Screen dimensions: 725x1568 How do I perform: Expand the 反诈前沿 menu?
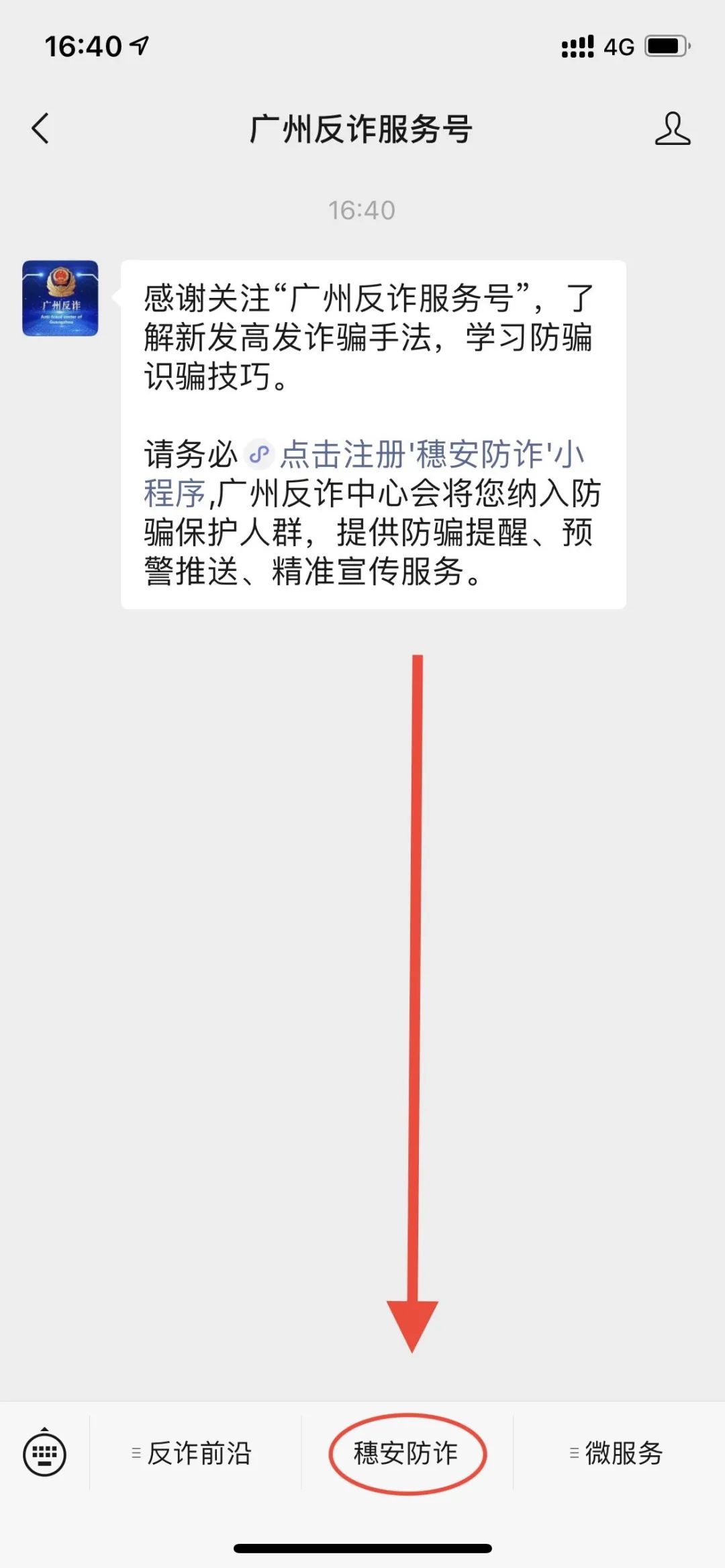pos(195,1453)
